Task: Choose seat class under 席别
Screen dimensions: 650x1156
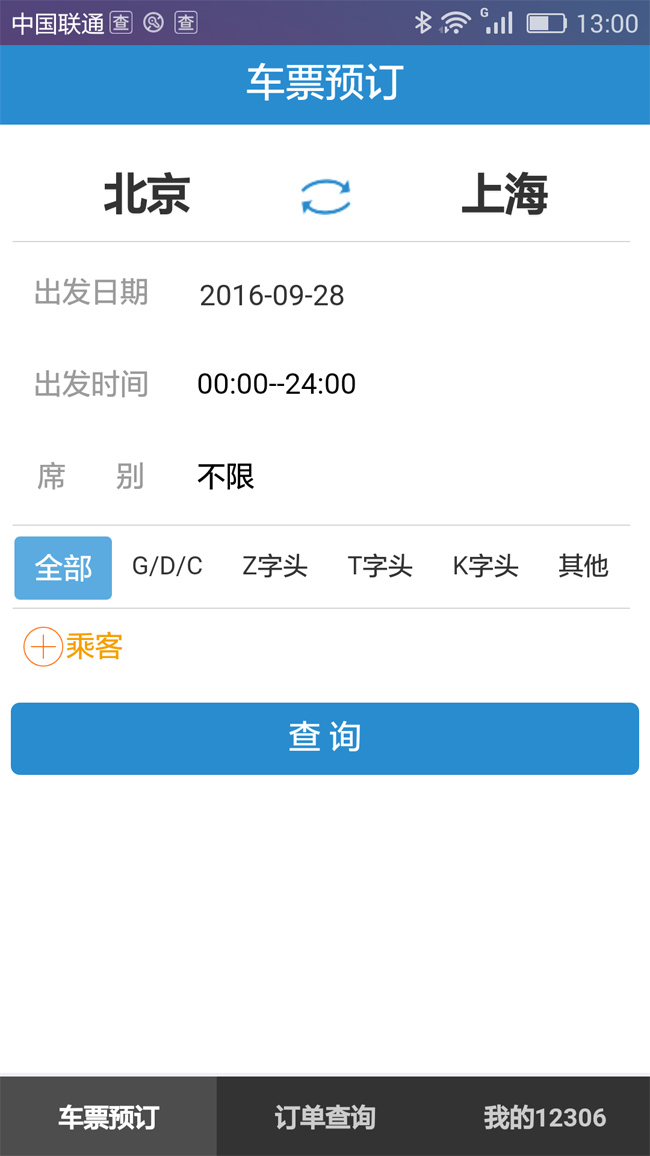Action: pos(226,477)
